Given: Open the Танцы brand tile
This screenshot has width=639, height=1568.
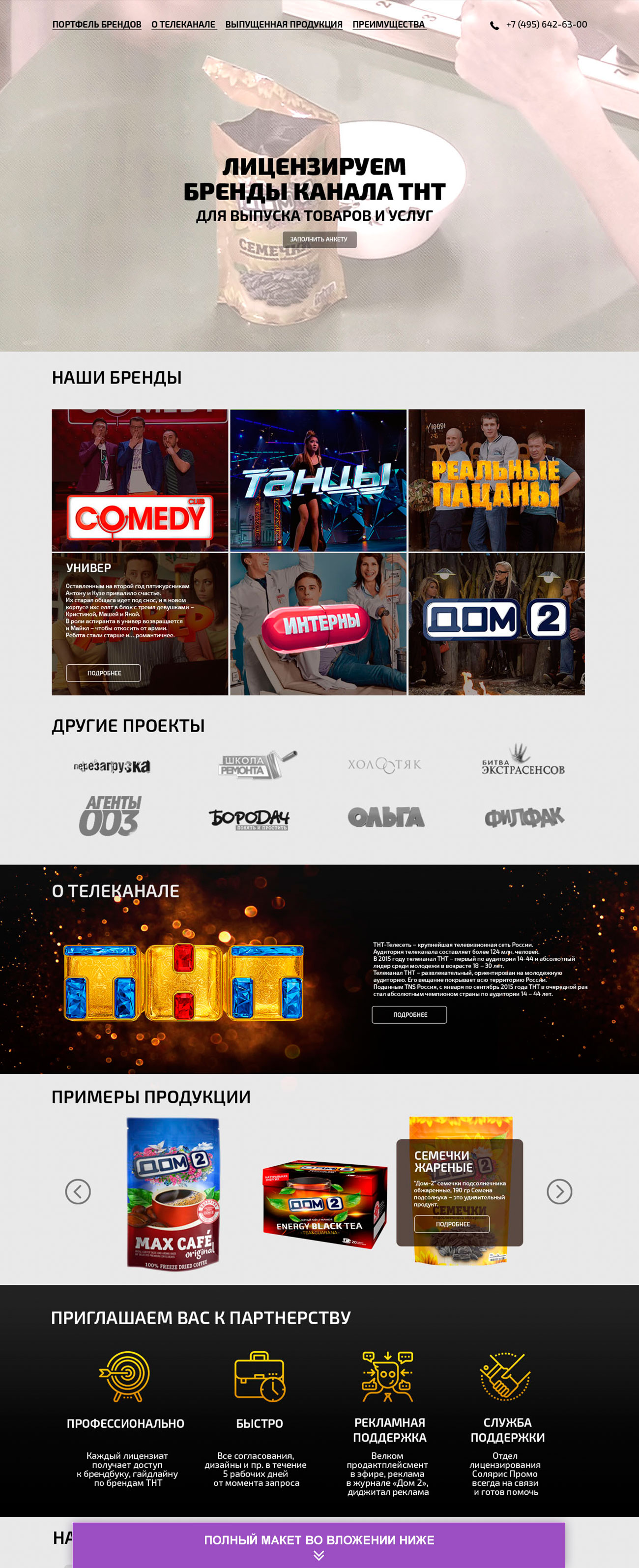Looking at the screenshot, I should tap(318, 480).
